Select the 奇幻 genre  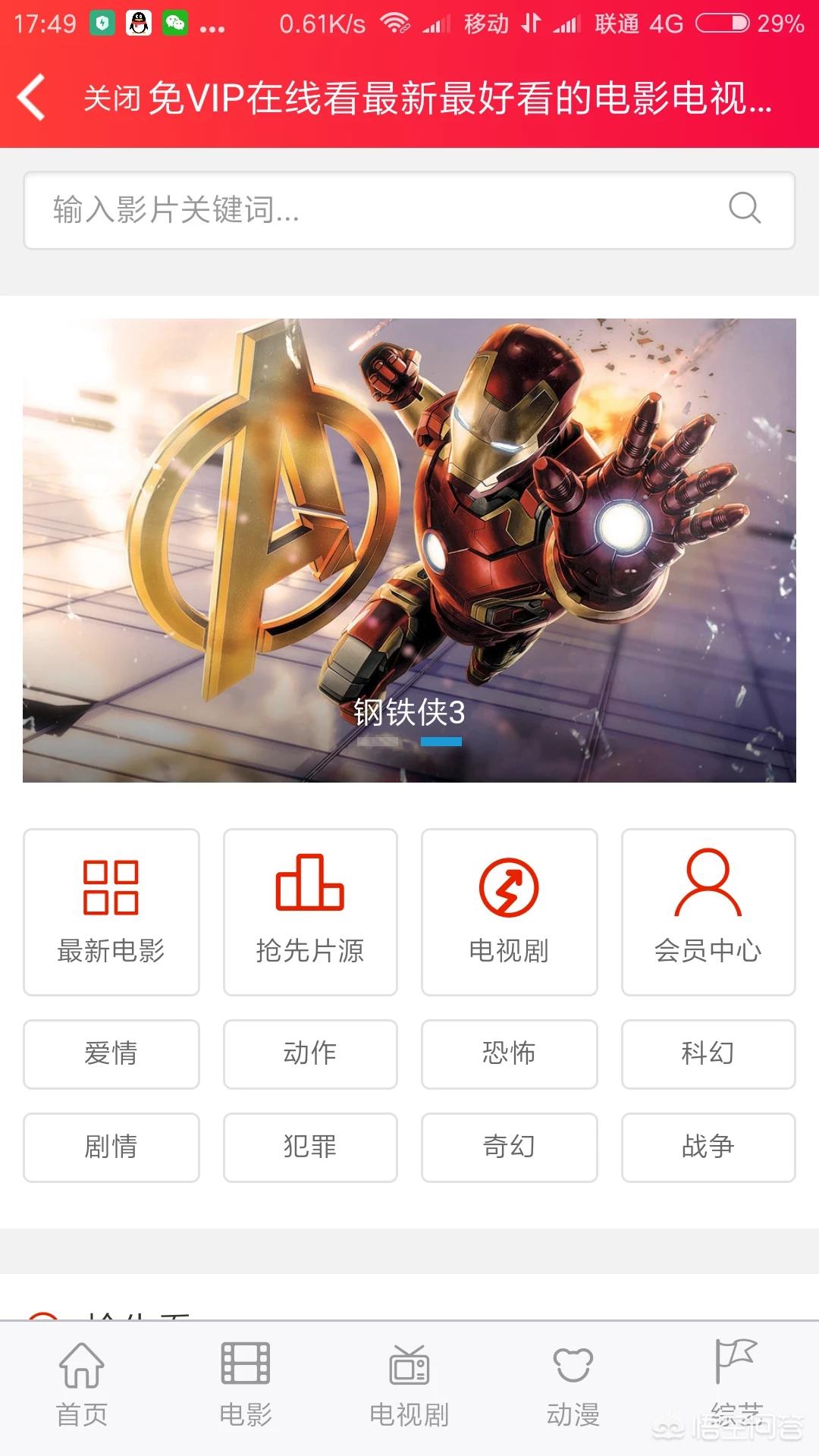tap(508, 1147)
